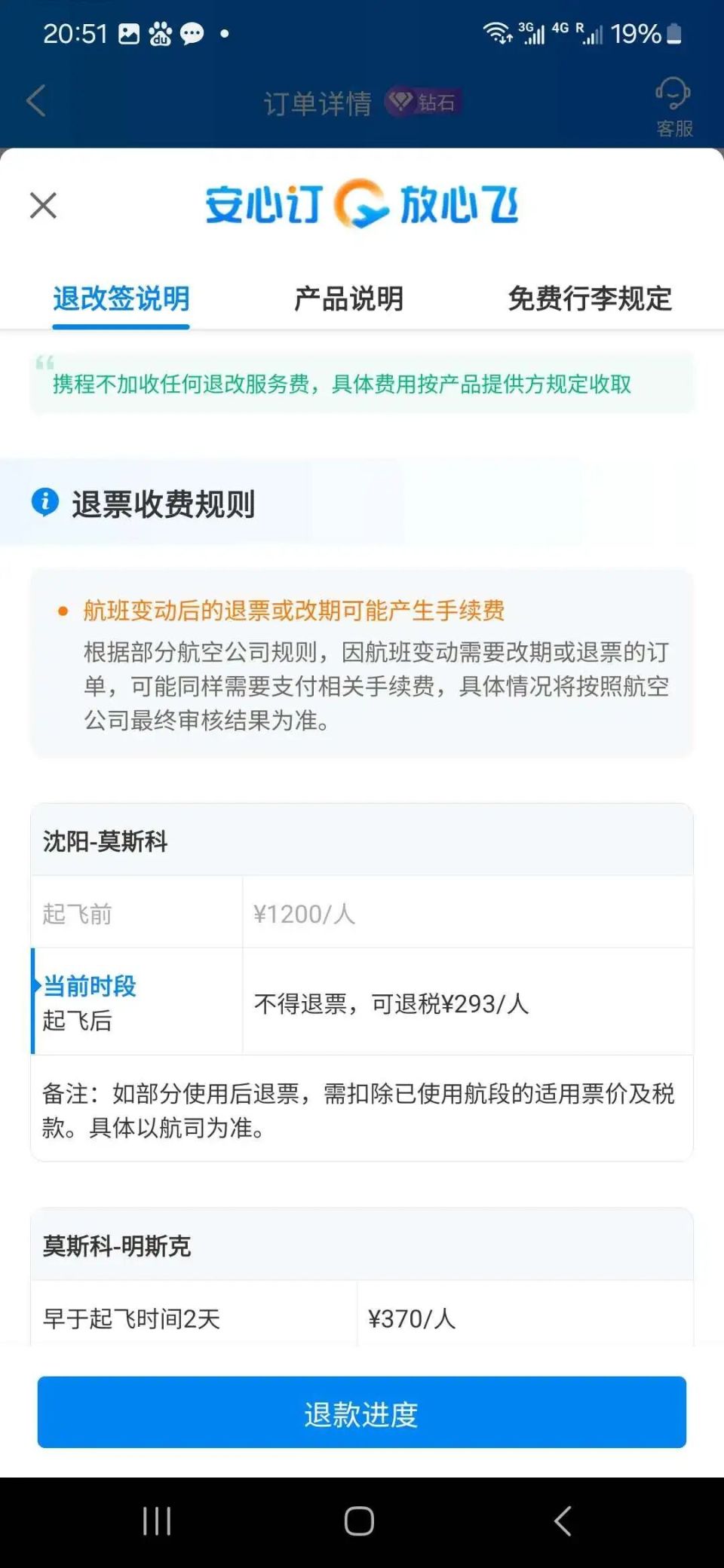Tap the back arrow in the title bar
The image size is (724, 1568).
[x=36, y=100]
